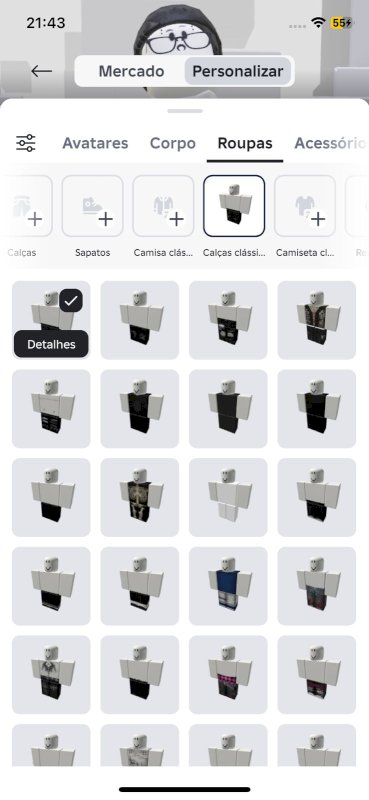The width and height of the screenshot is (369, 800).
Task: Select the skeleton print pants outfit
Action: (140, 497)
